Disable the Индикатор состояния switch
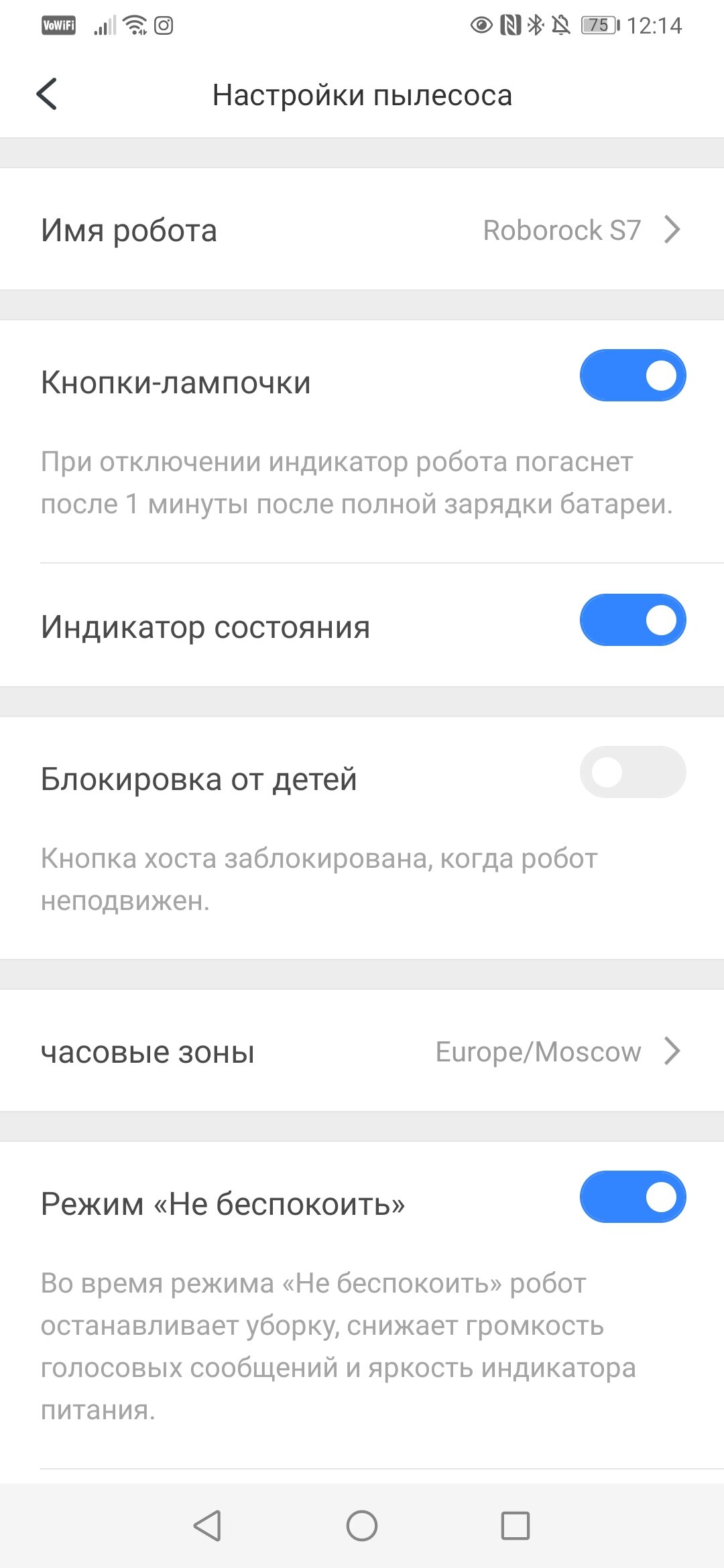Image resolution: width=724 pixels, height=1568 pixels. [632, 620]
